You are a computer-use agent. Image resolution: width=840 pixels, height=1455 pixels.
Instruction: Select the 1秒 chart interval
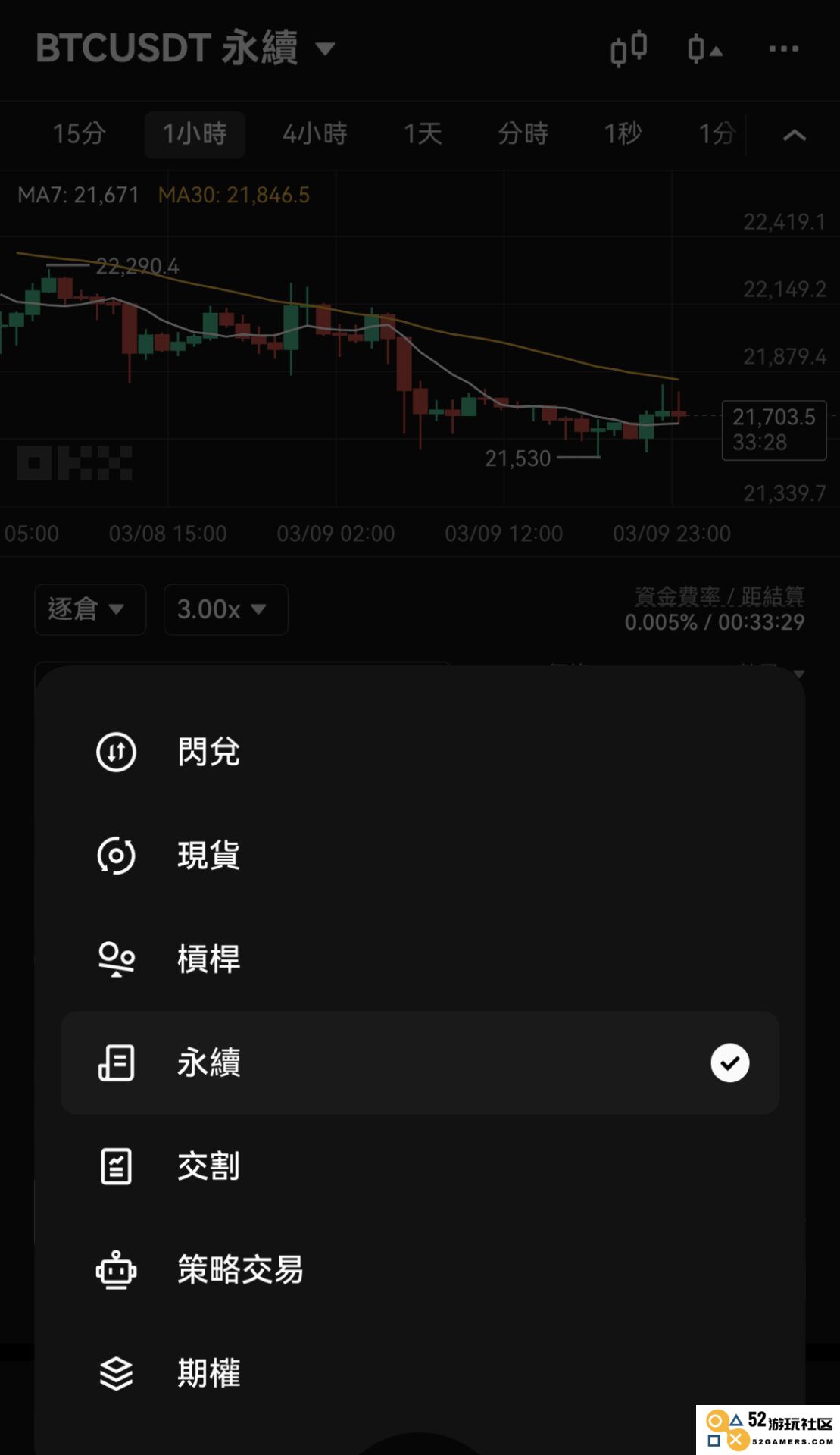tap(623, 134)
